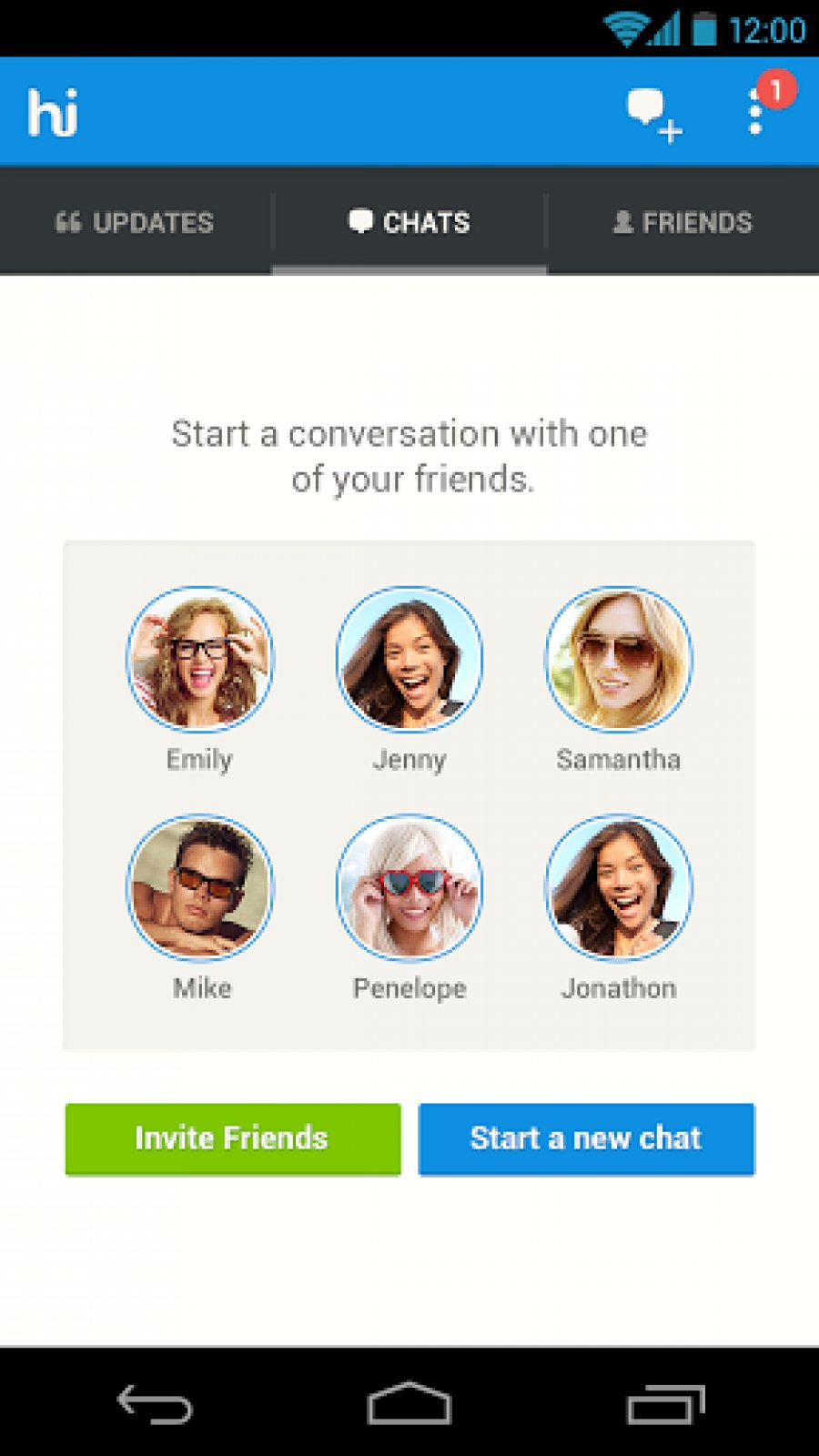Tap the new chat icon in the app bar
The height and width of the screenshot is (1456, 819).
tap(653, 114)
